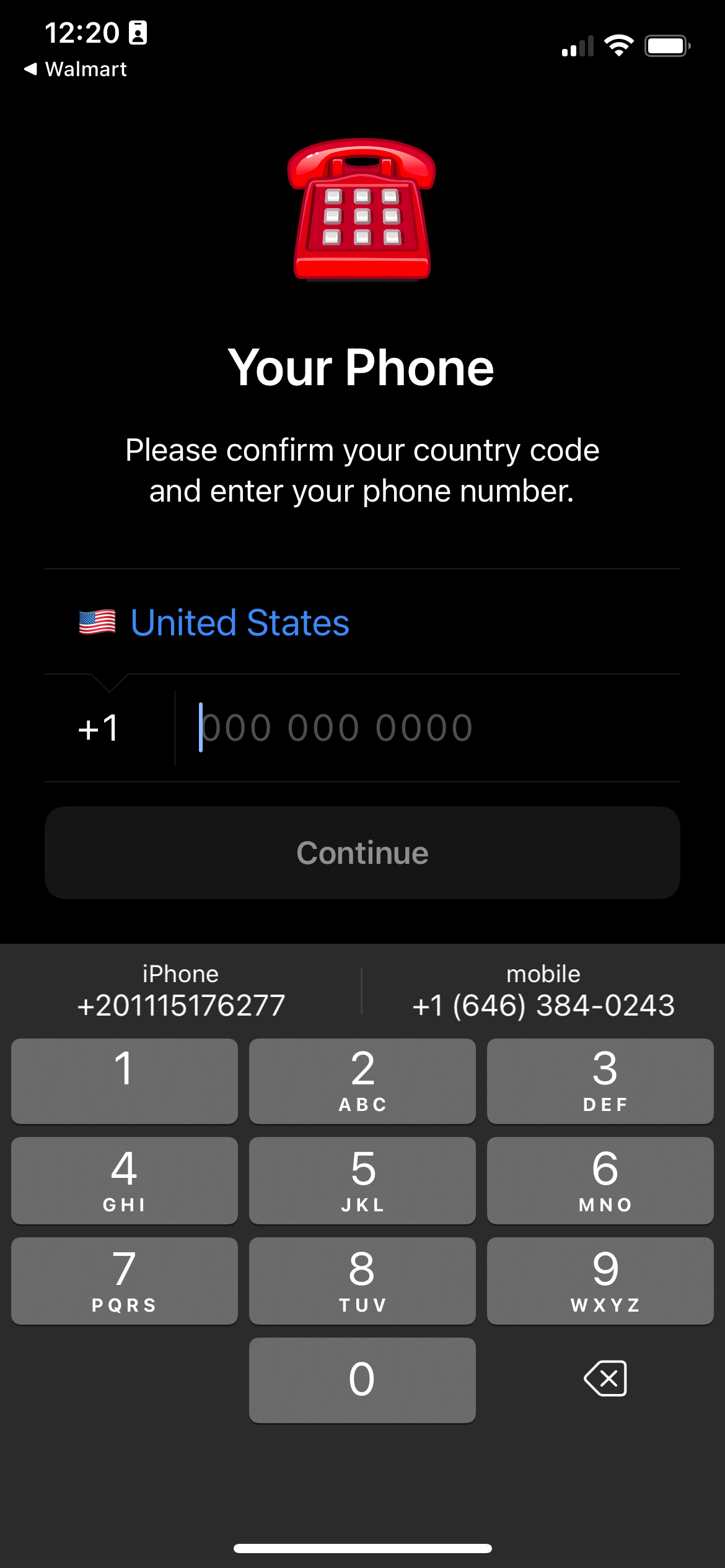Tap the keypad backspace delete key
The width and height of the screenshot is (725, 1568).
604,1379
